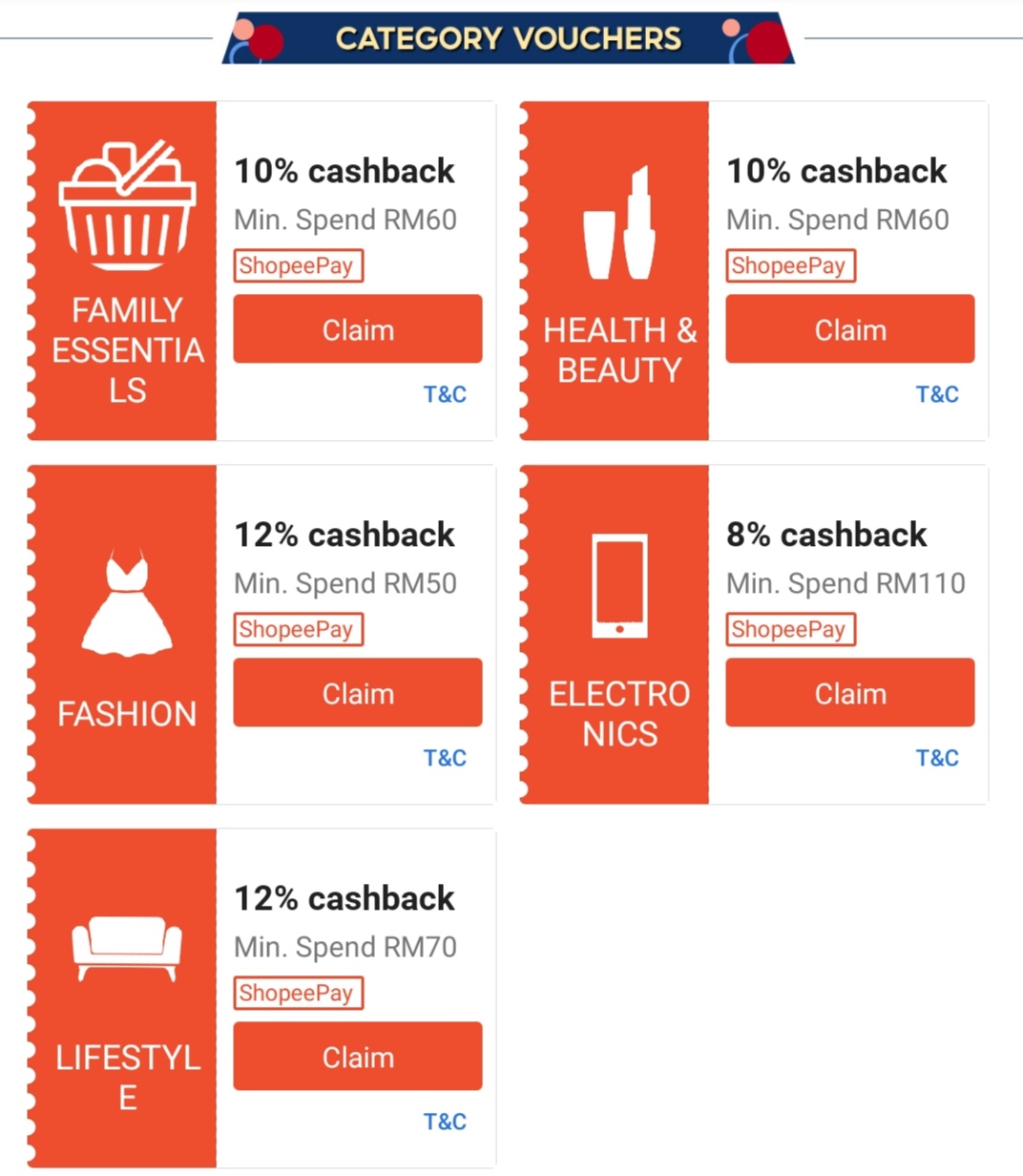
Task: Open T&C for Family Essentials voucher
Action: point(445,394)
